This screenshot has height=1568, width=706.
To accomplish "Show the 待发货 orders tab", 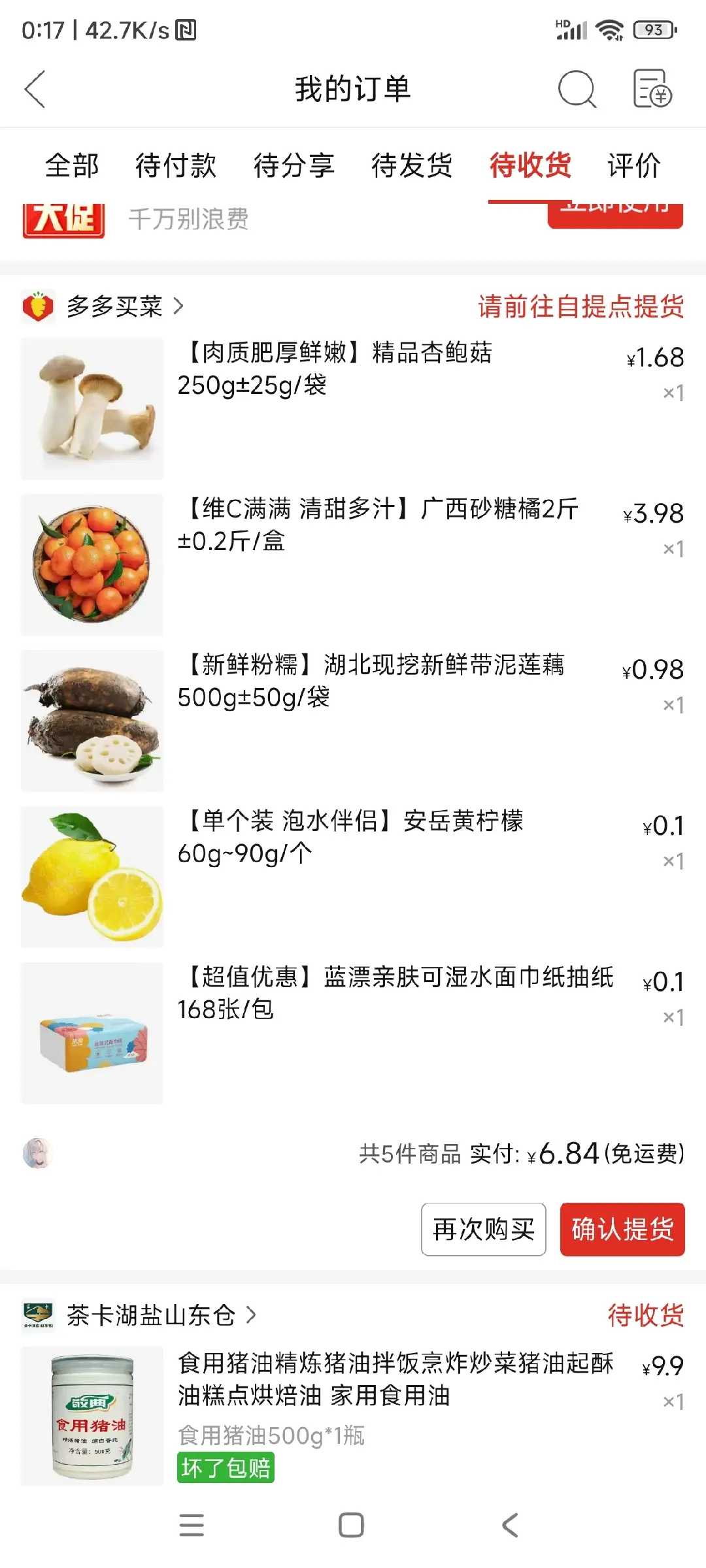I will pos(412,165).
